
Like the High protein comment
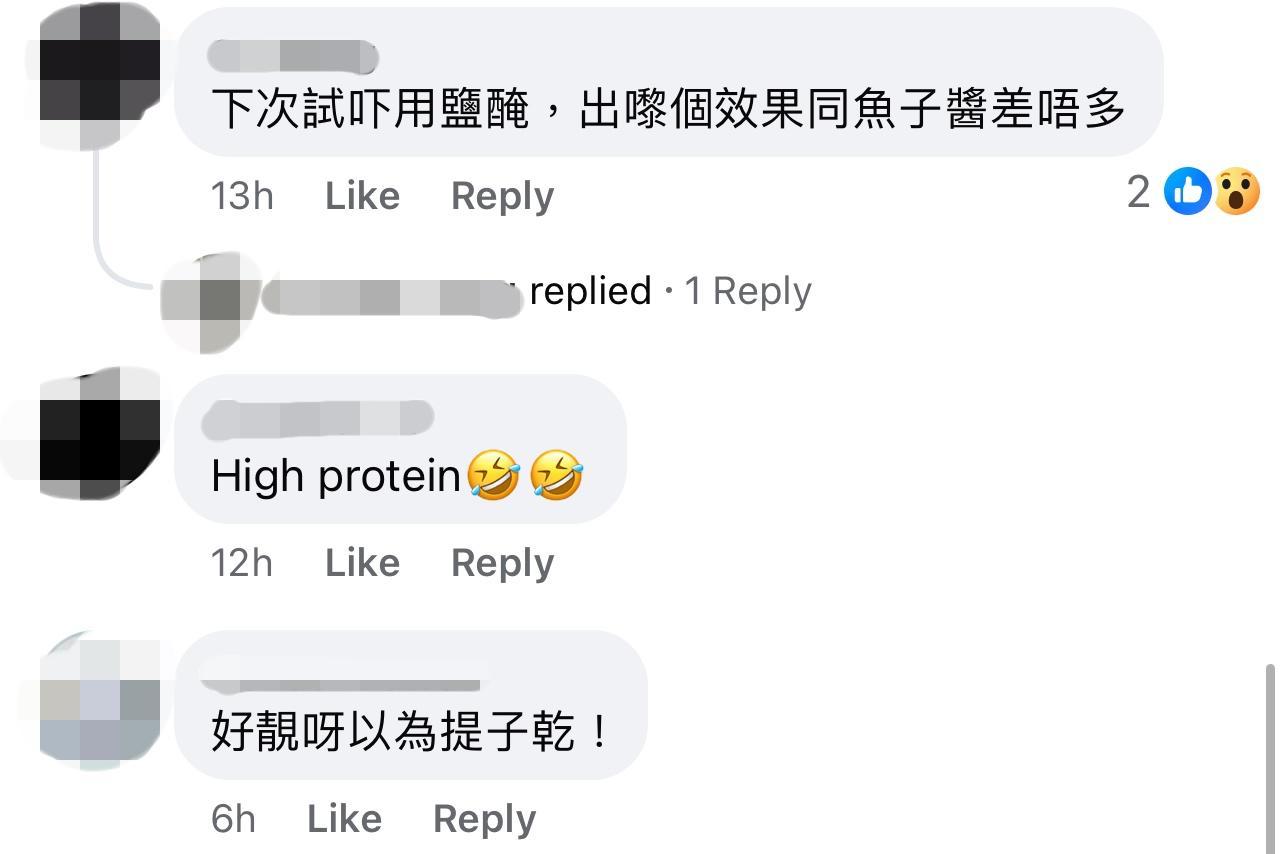[x=362, y=562]
